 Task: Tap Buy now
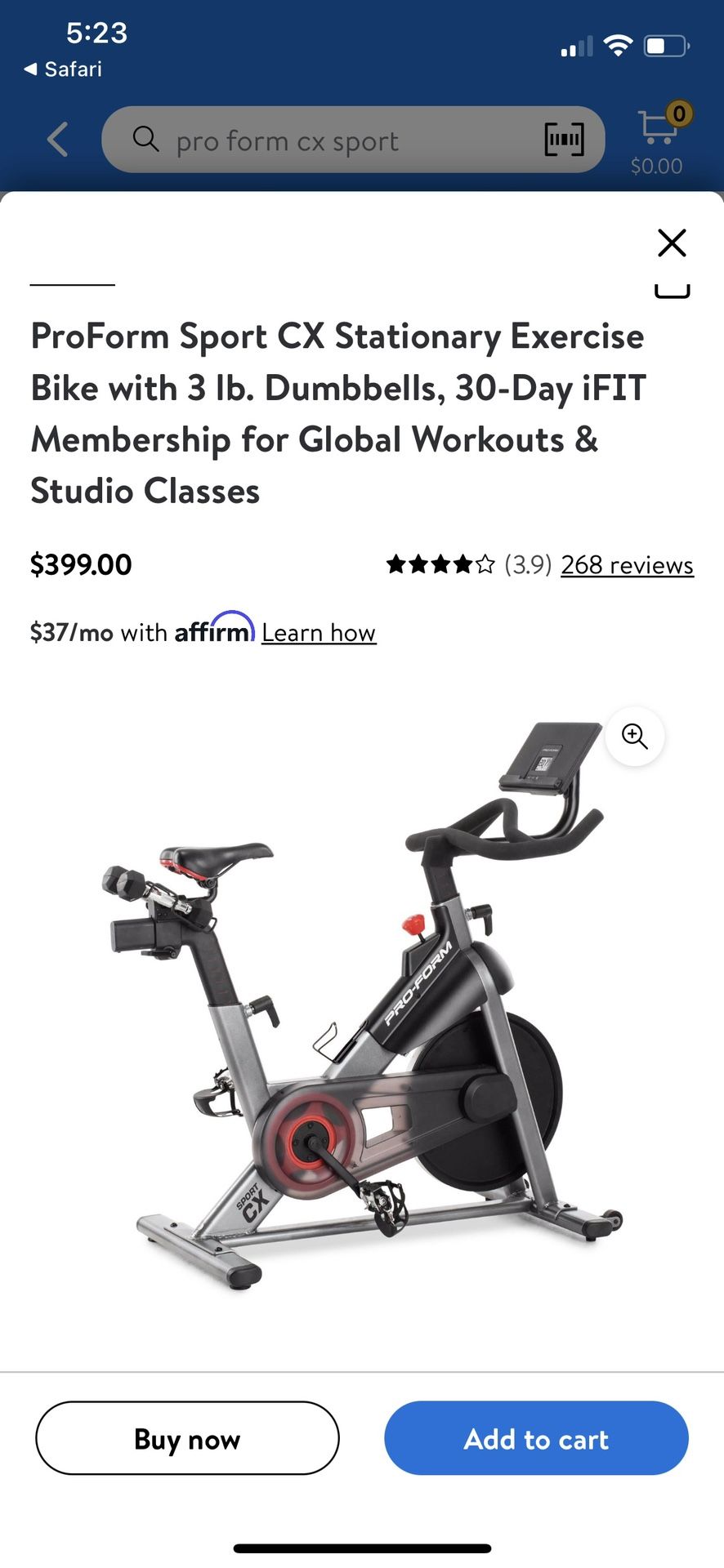click(187, 1438)
